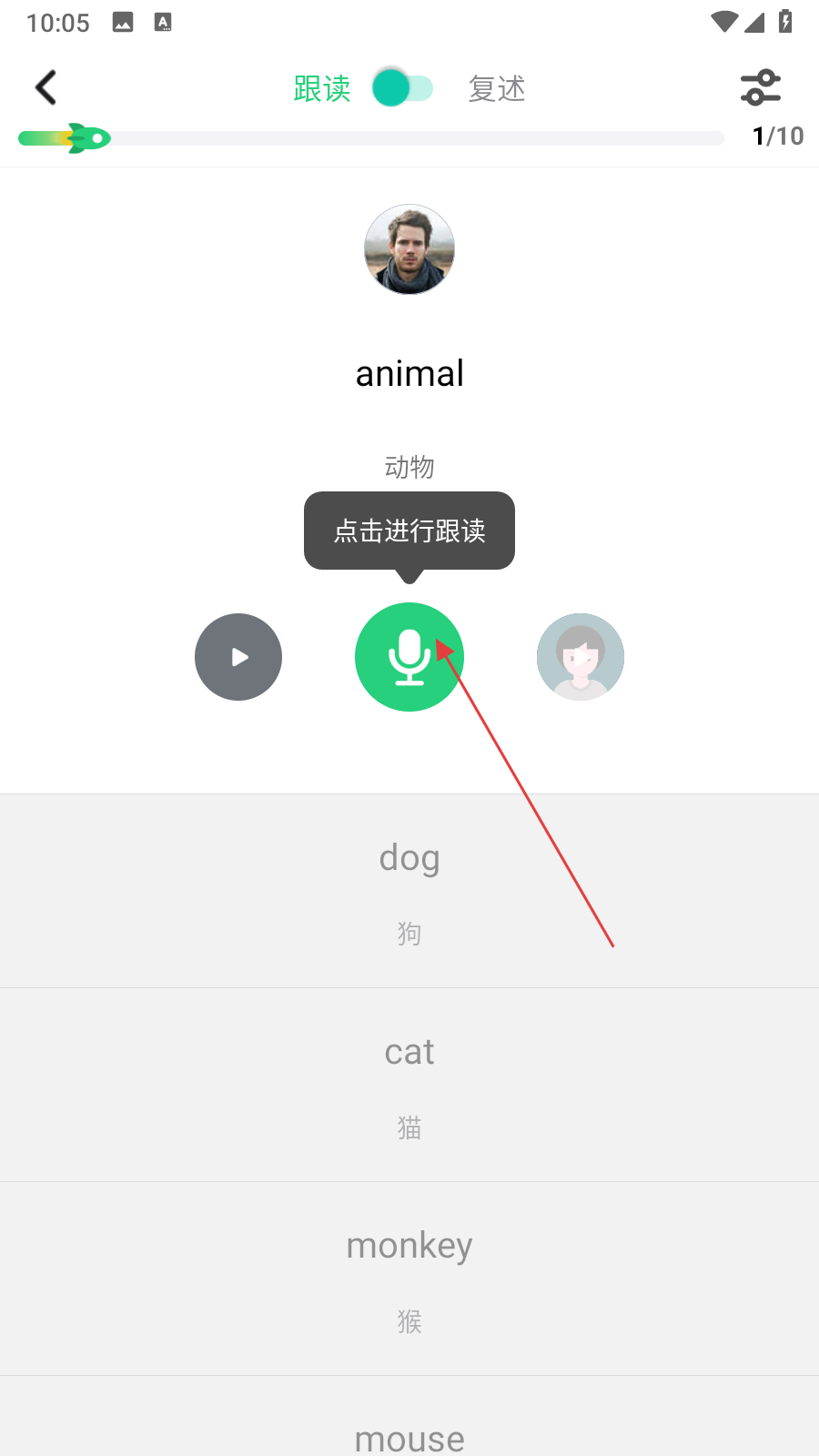The image size is (819, 1456).
Task: Toggle the 跟读/复述 mode switch
Action: [x=402, y=87]
